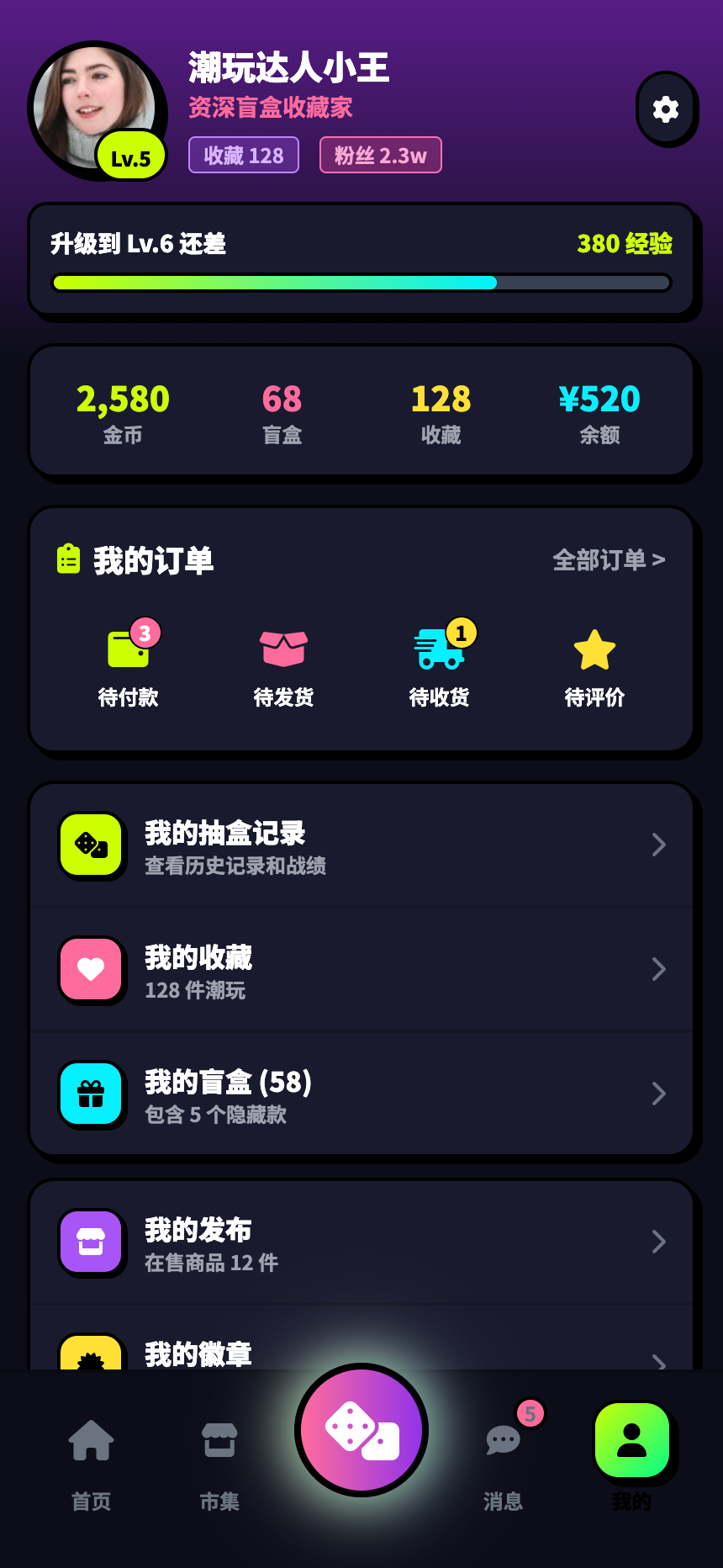Image resolution: width=723 pixels, height=1568 pixels.
Task: Open 我的发布 using the right arrow
Action: point(658,1242)
